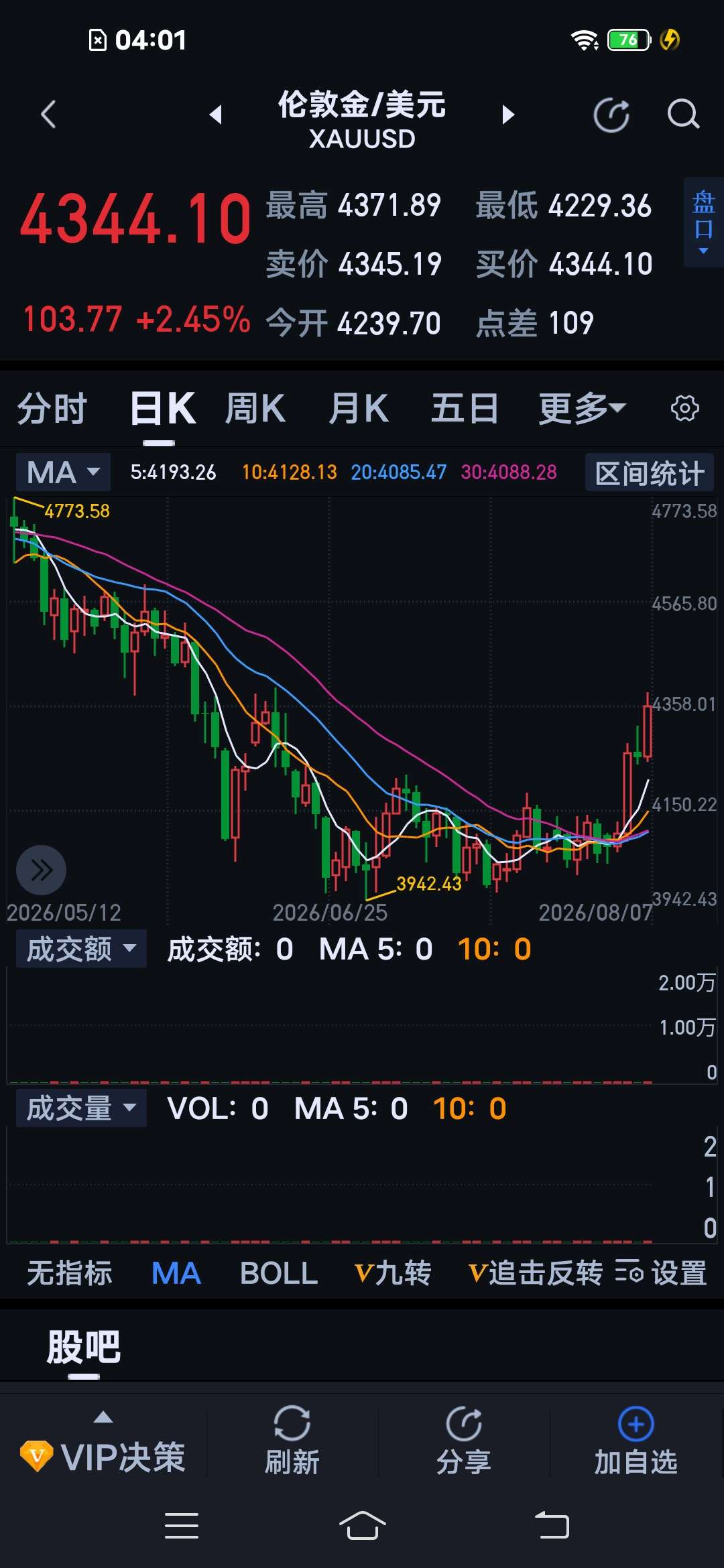Open the 成交量 sub-indicator dropdown
The image size is (724, 1568).
click(x=81, y=1108)
